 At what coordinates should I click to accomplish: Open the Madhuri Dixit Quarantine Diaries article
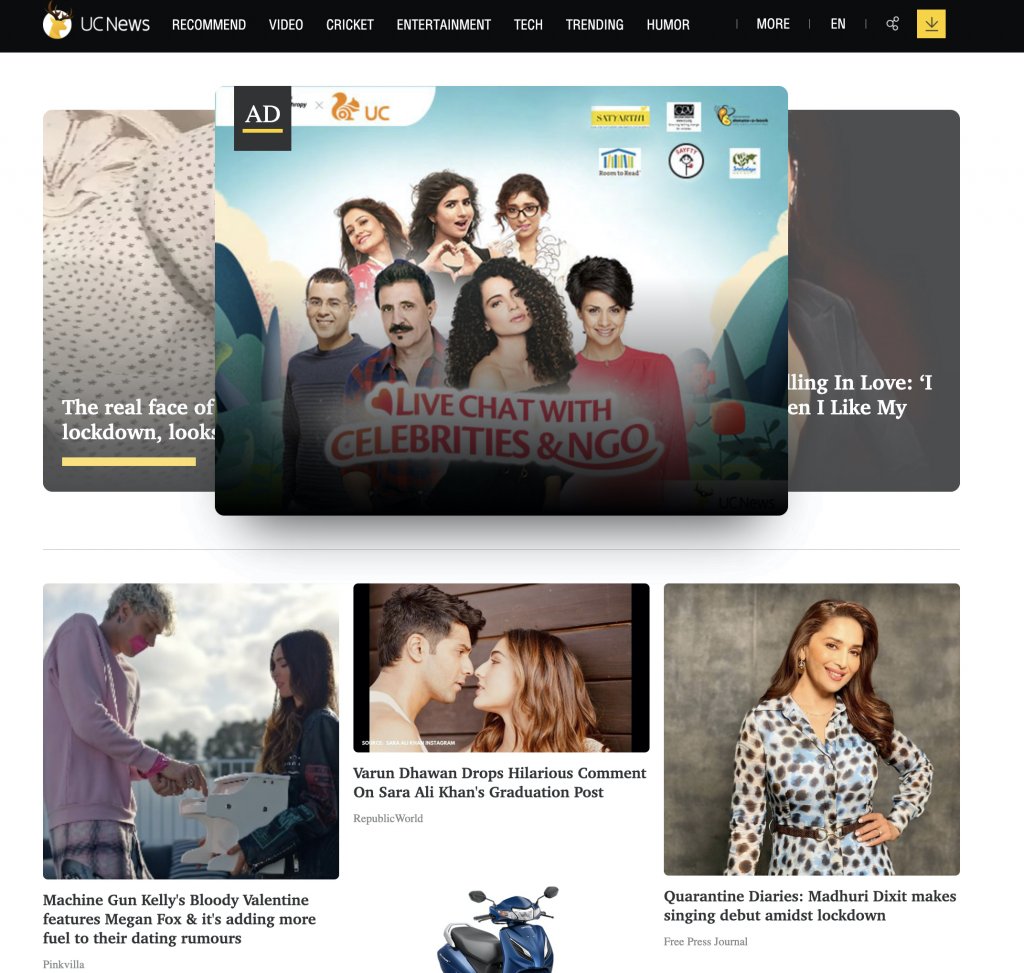[809, 905]
